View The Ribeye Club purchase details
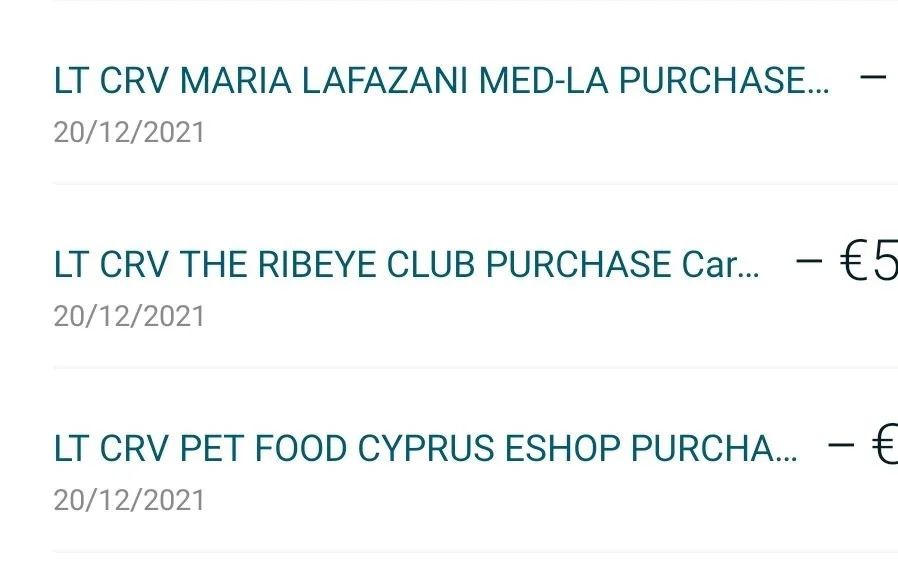 click(x=405, y=265)
